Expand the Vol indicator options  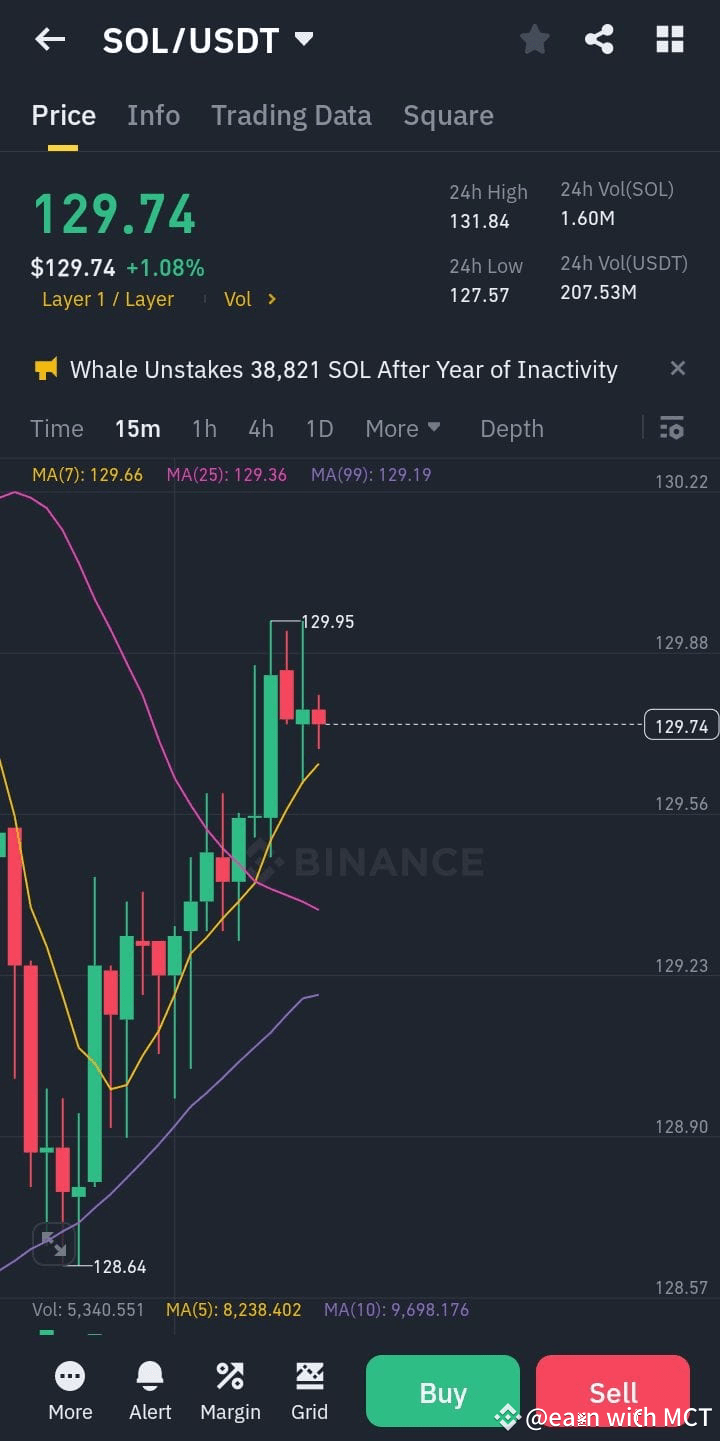coord(250,298)
